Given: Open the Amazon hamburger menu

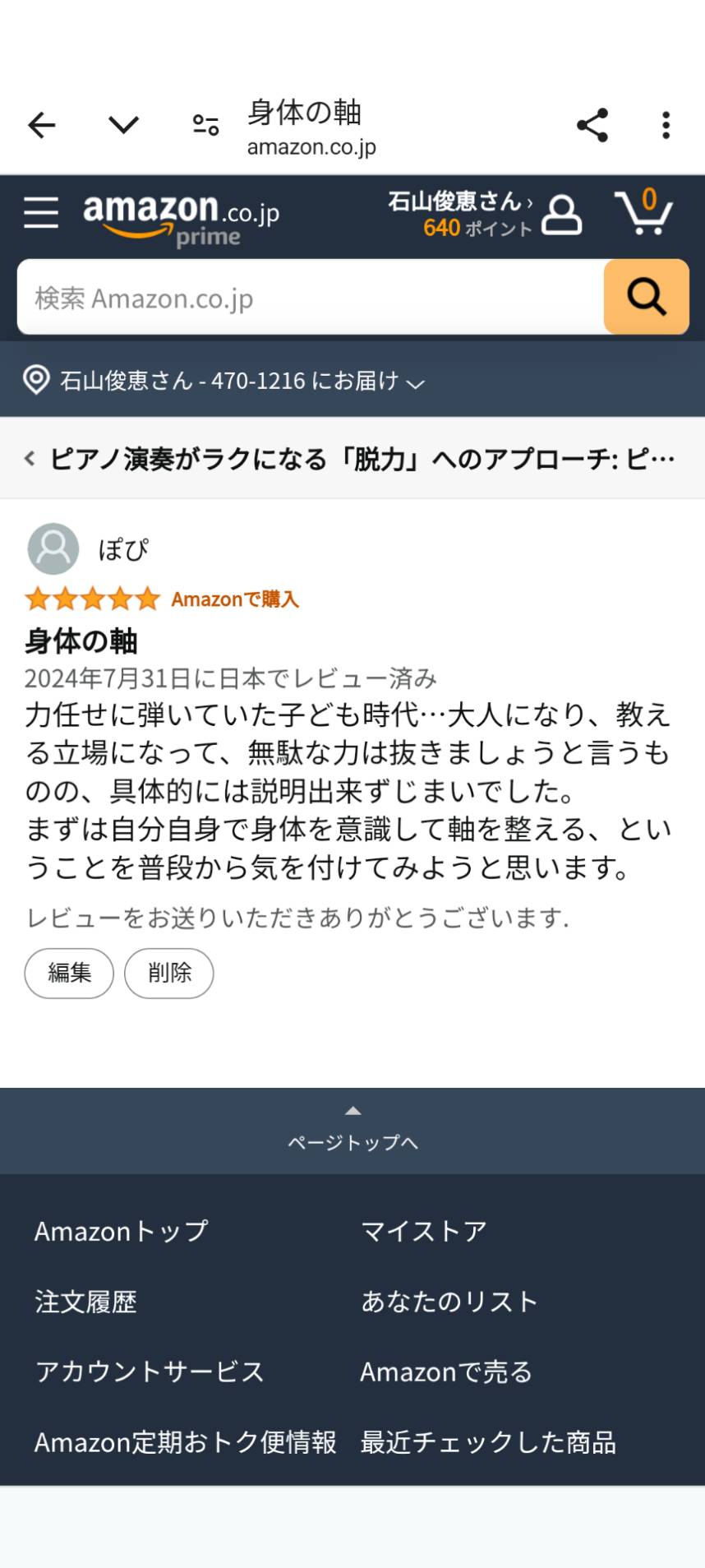Looking at the screenshot, I should point(41,213).
